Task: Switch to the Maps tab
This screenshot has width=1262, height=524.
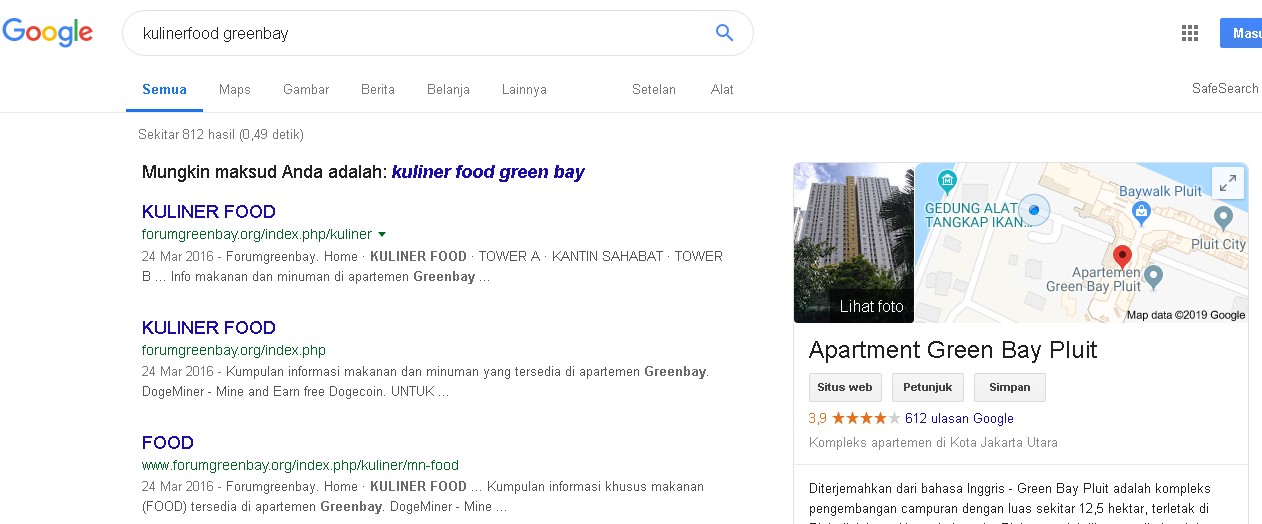Action: pos(234,89)
